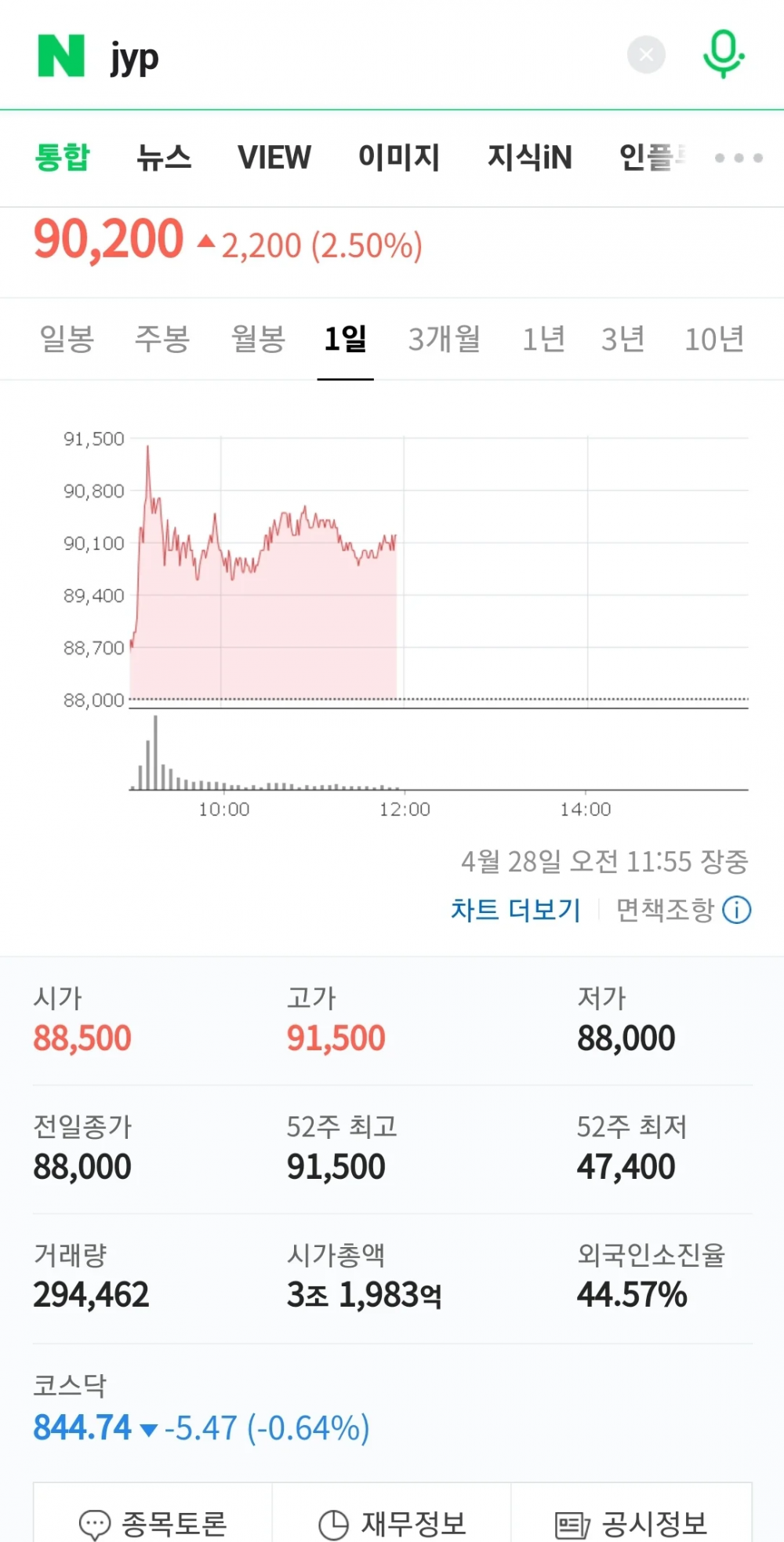Open the 종목토론 button
The width and height of the screenshot is (784, 1542).
point(153,1524)
